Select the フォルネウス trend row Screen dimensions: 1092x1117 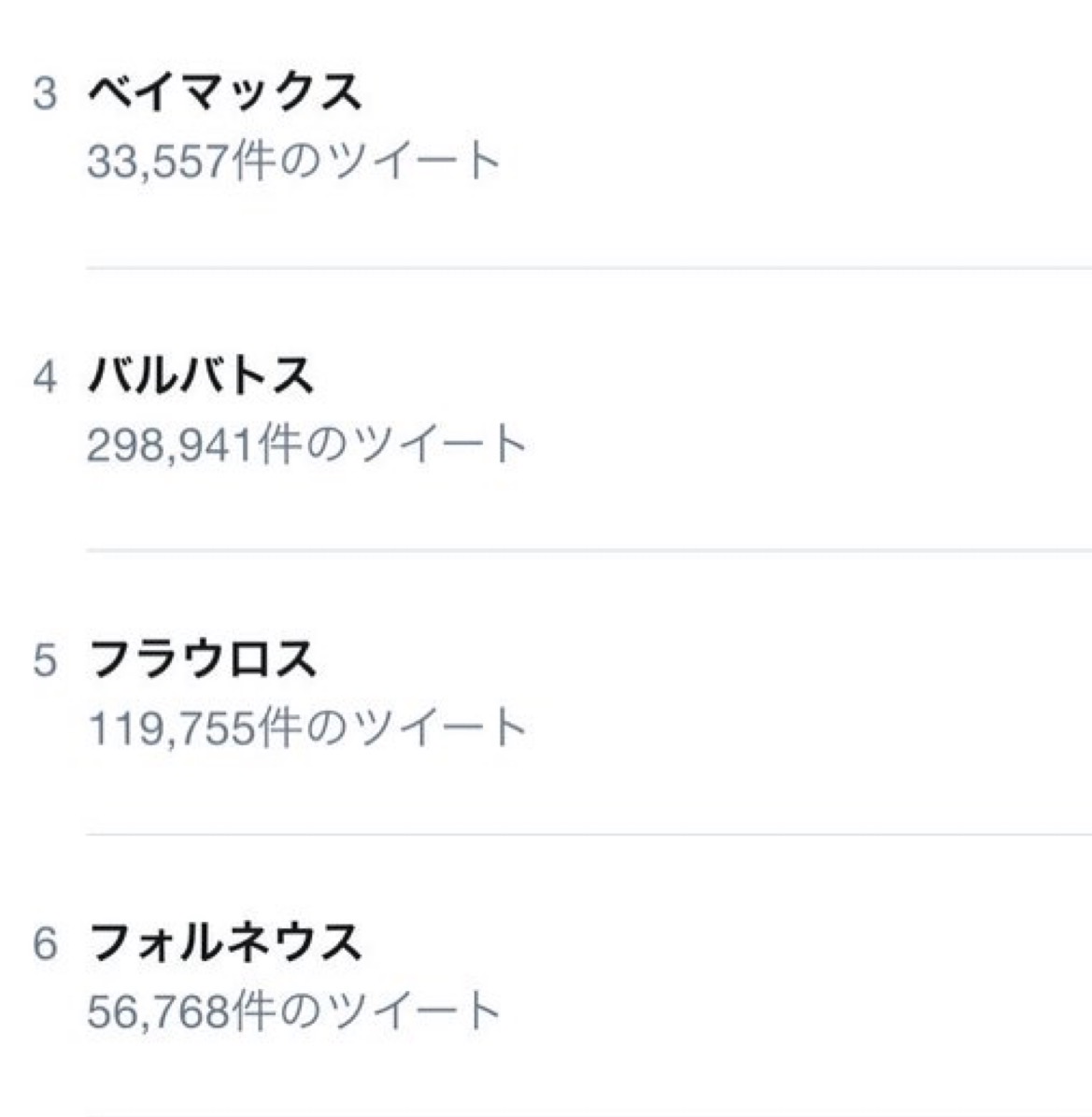click(x=546, y=975)
